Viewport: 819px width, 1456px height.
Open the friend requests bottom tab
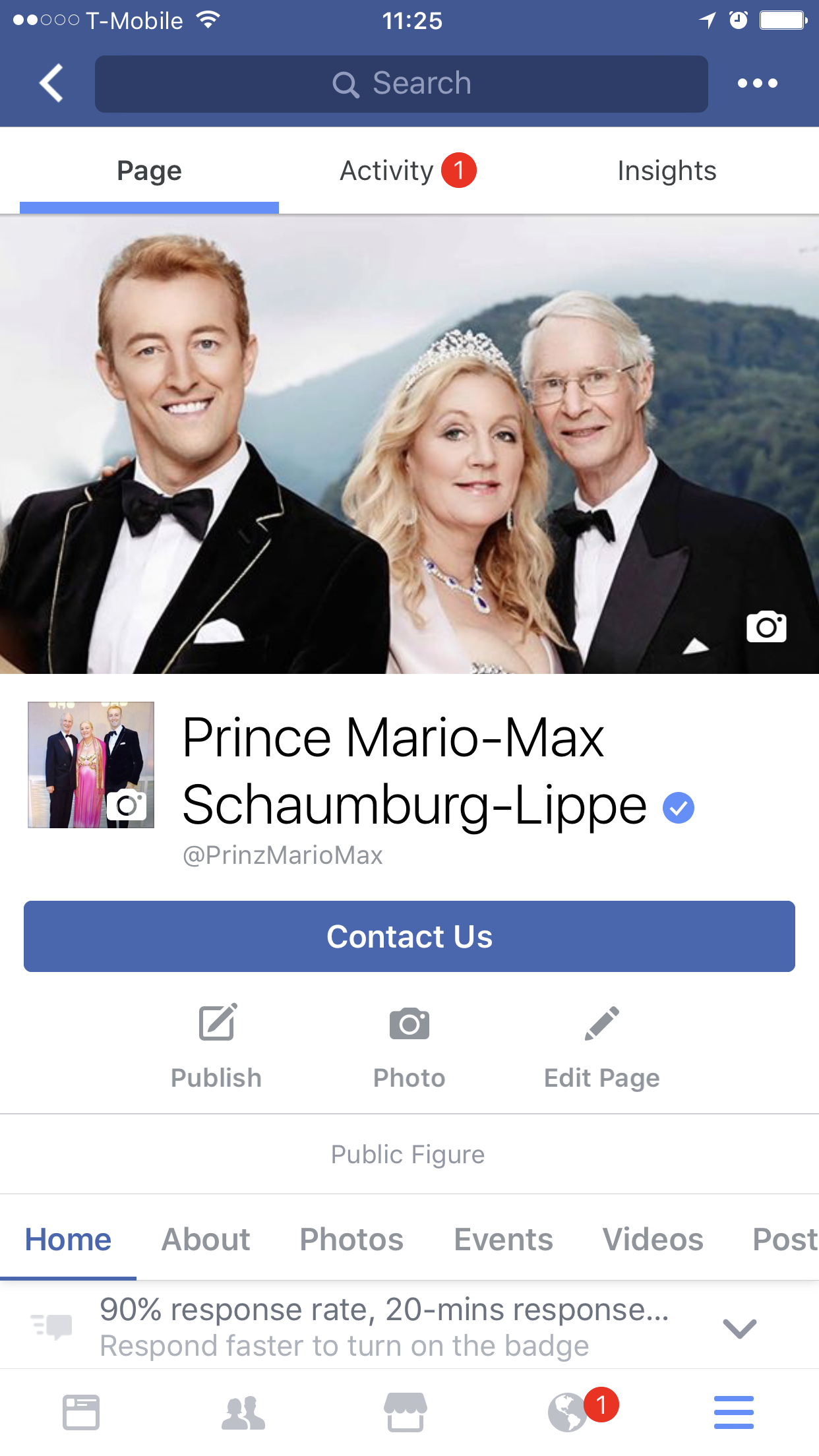pyautogui.click(x=243, y=1412)
